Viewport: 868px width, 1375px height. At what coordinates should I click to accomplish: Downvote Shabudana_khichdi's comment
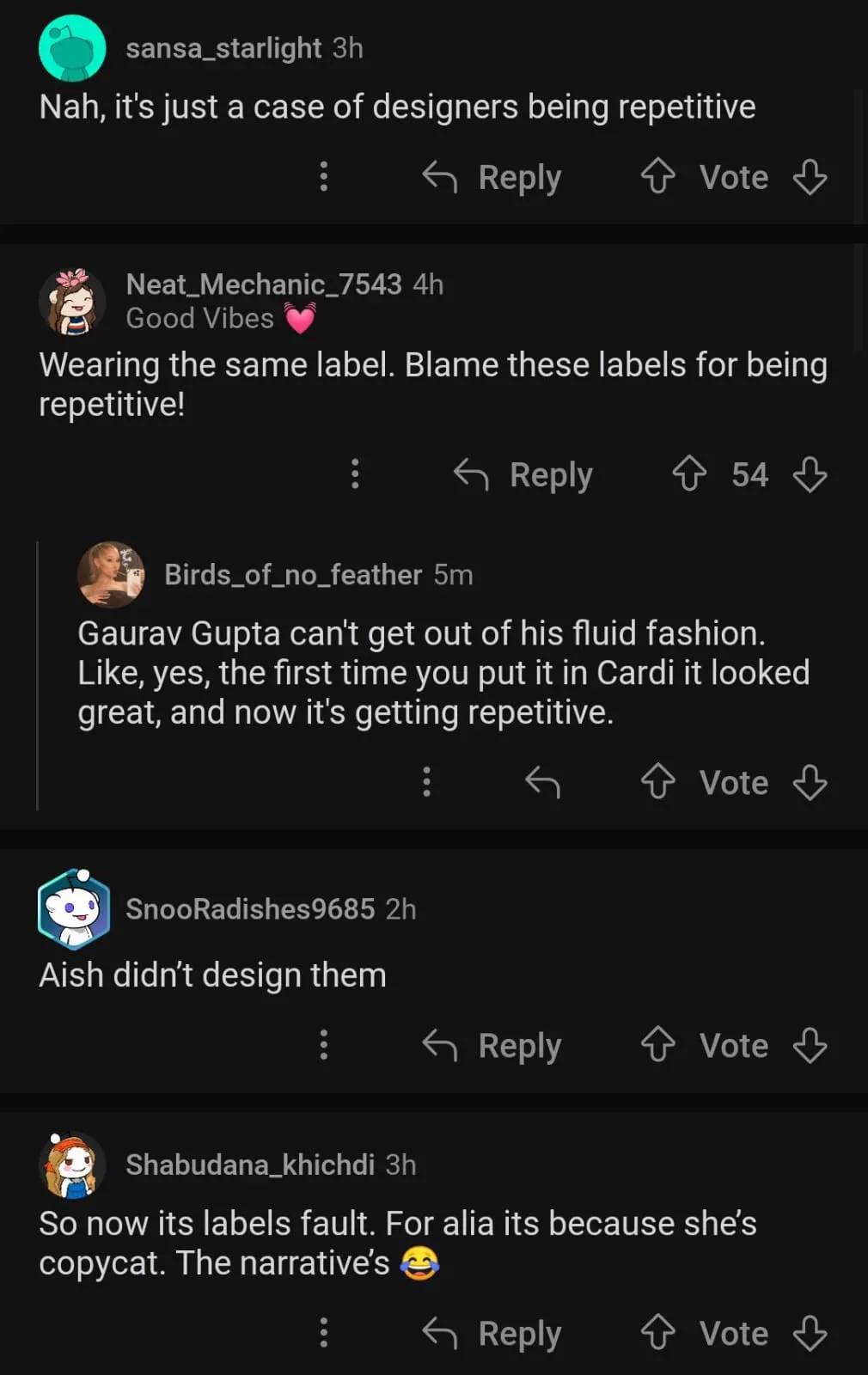tap(810, 1333)
